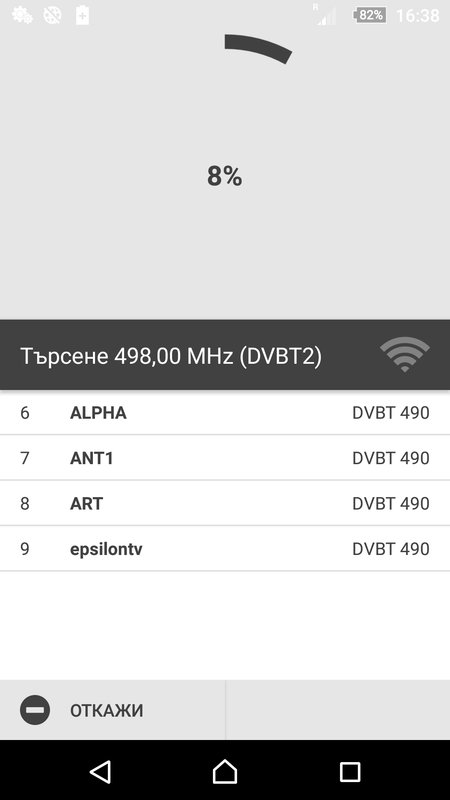450x800 pixels.
Task: Tap the epsilontv channel row
Action: pyautogui.click(x=225, y=548)
